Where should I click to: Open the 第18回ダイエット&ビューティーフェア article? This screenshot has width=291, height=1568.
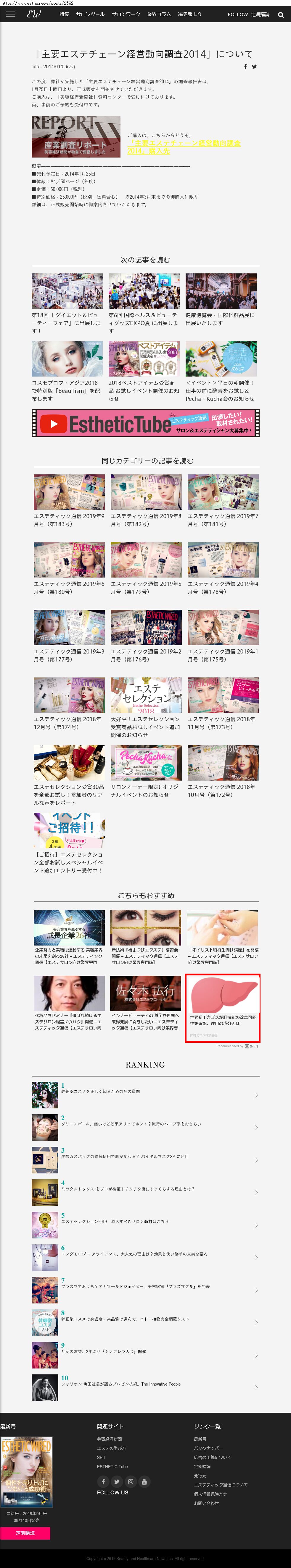pos(67,303)
